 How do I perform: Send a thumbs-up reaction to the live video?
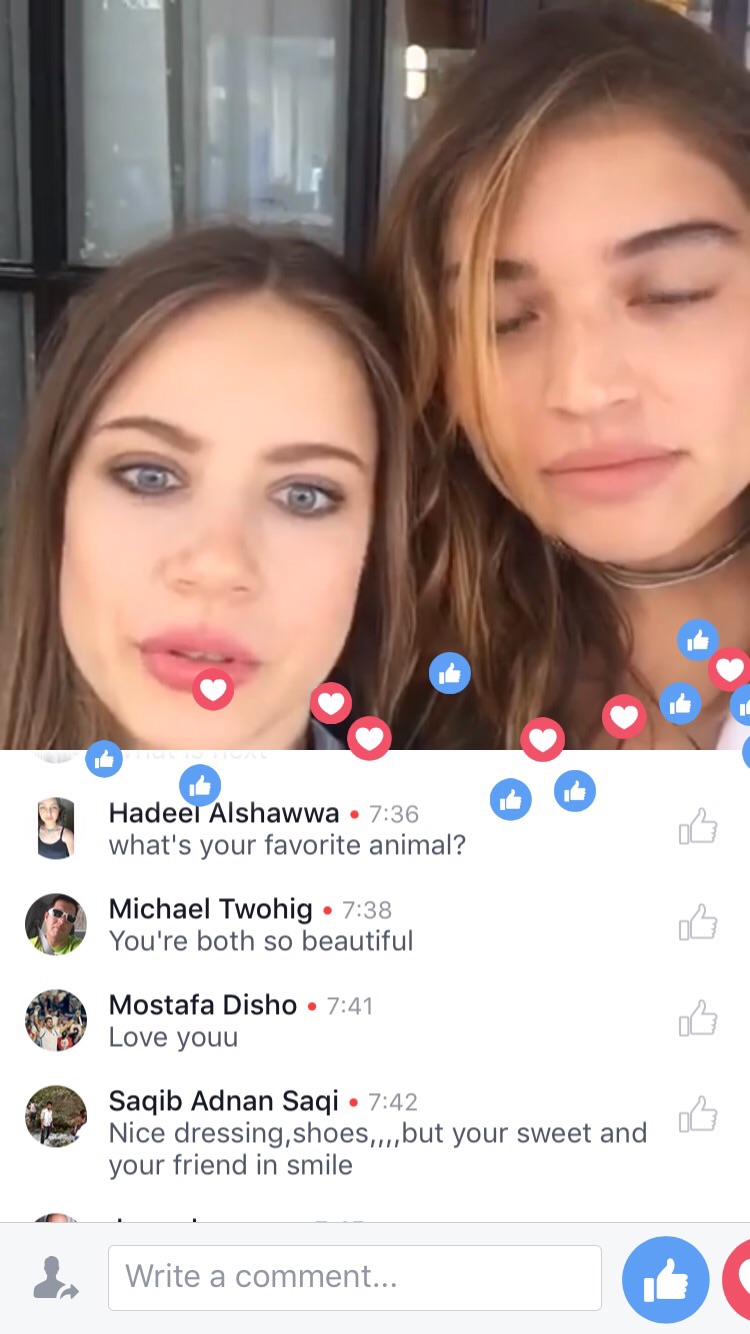[665, 1280]
